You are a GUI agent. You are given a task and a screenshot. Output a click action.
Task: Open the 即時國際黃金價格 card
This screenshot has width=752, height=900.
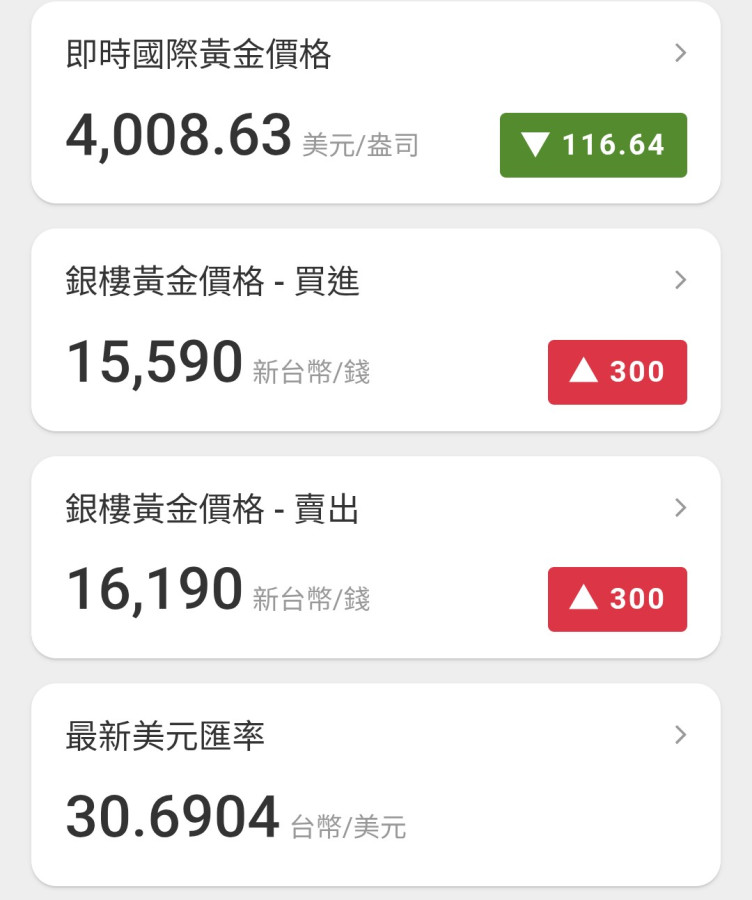376,102
